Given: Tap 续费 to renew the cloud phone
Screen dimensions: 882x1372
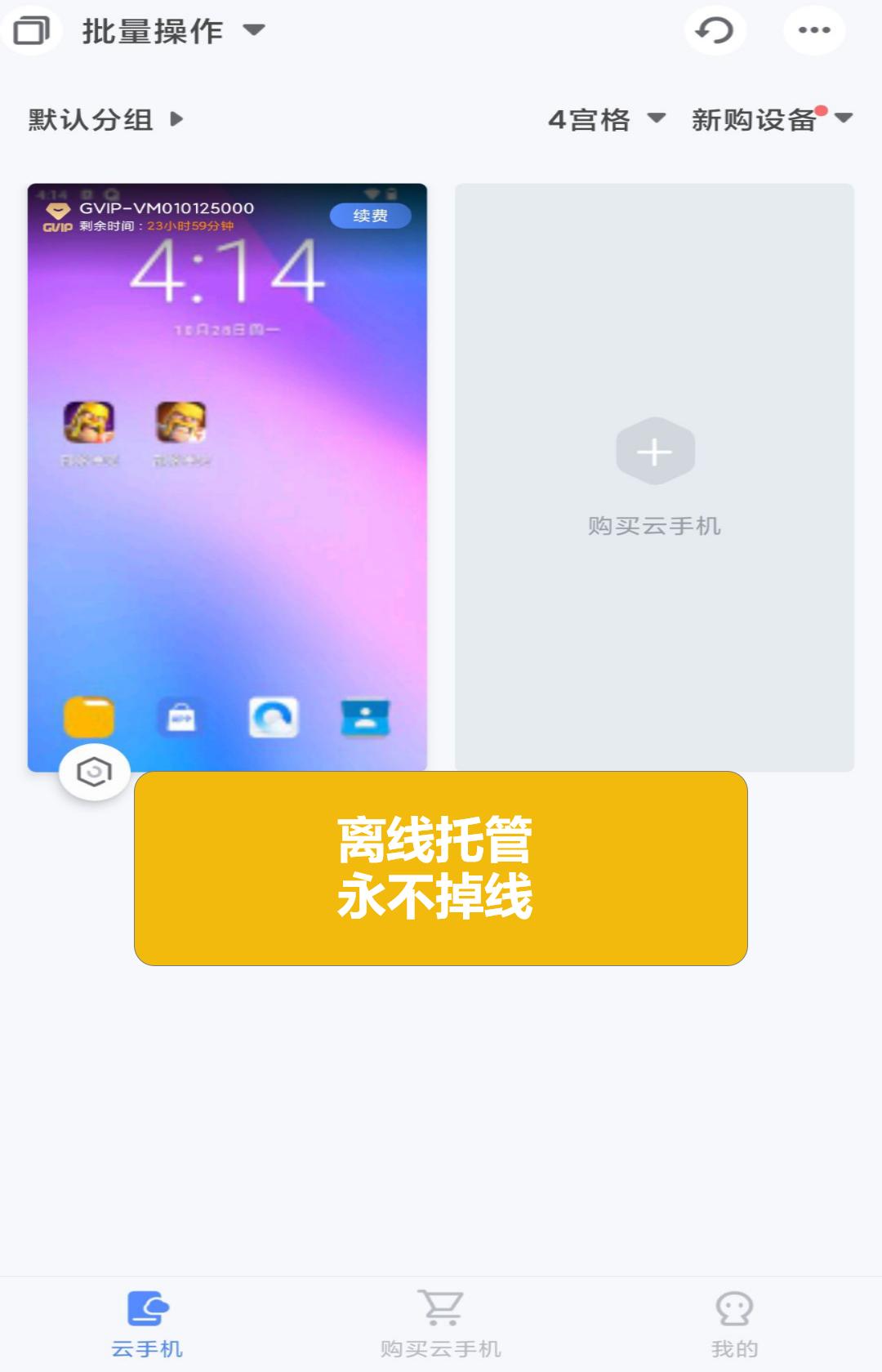Looking at the screenshot, I should [370, 216].
